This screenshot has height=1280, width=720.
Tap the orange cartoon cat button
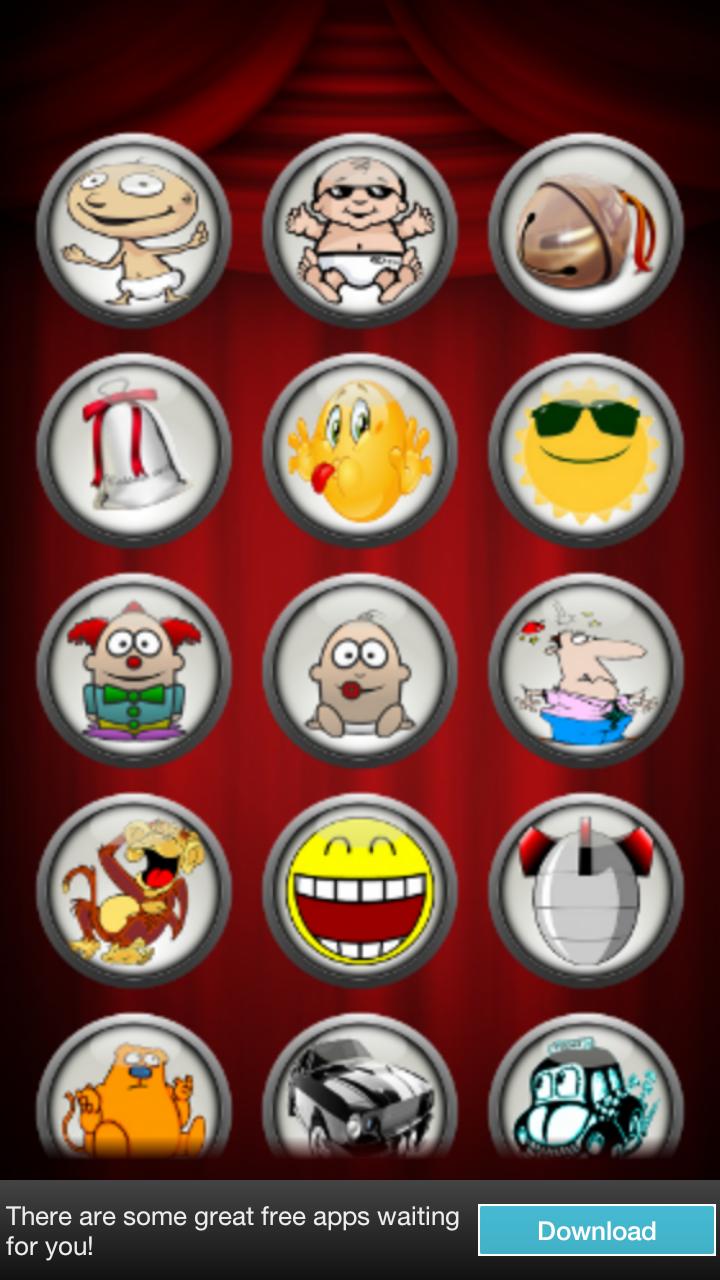click(134, 1095)
